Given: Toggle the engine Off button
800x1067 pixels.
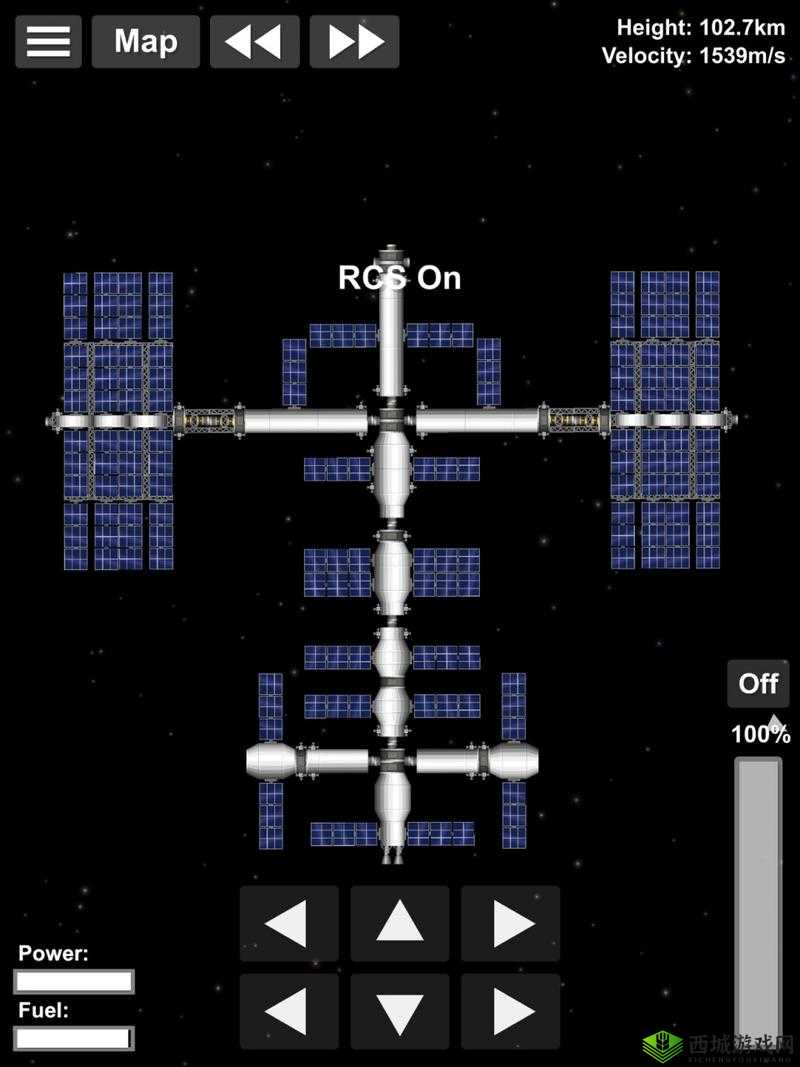Looking at the screenshot, I should (758, 684).
